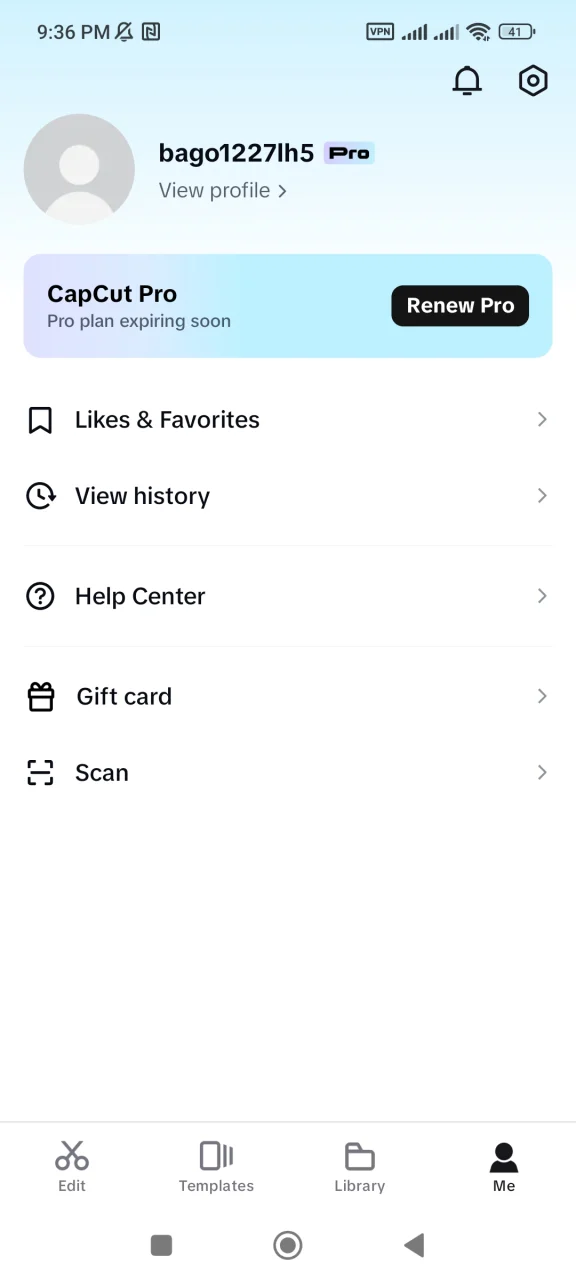The height and width of the screenshot is (1280, 576).
Task: Open the settings hexagon icon
Action: point(533,81)
